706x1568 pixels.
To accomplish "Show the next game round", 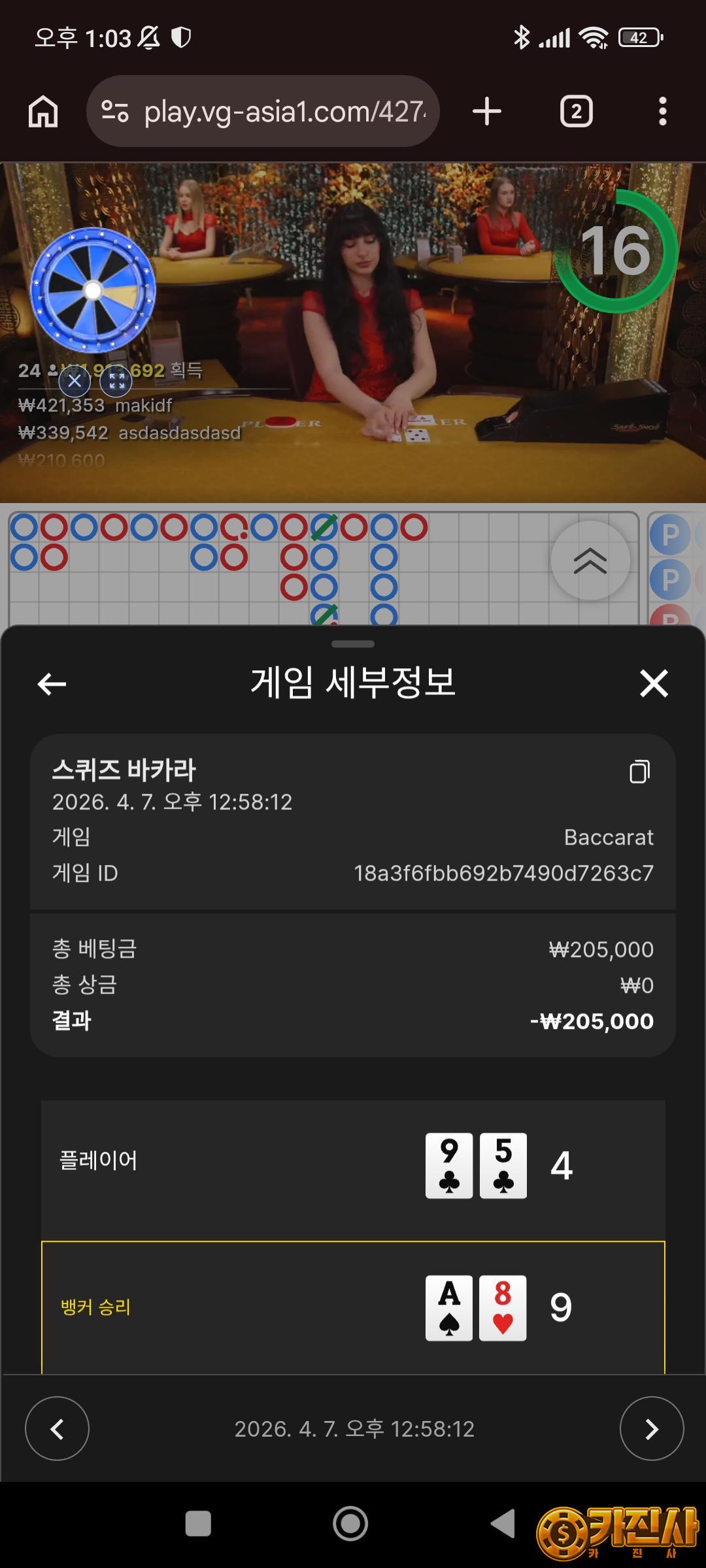I will click(651, 1429).
